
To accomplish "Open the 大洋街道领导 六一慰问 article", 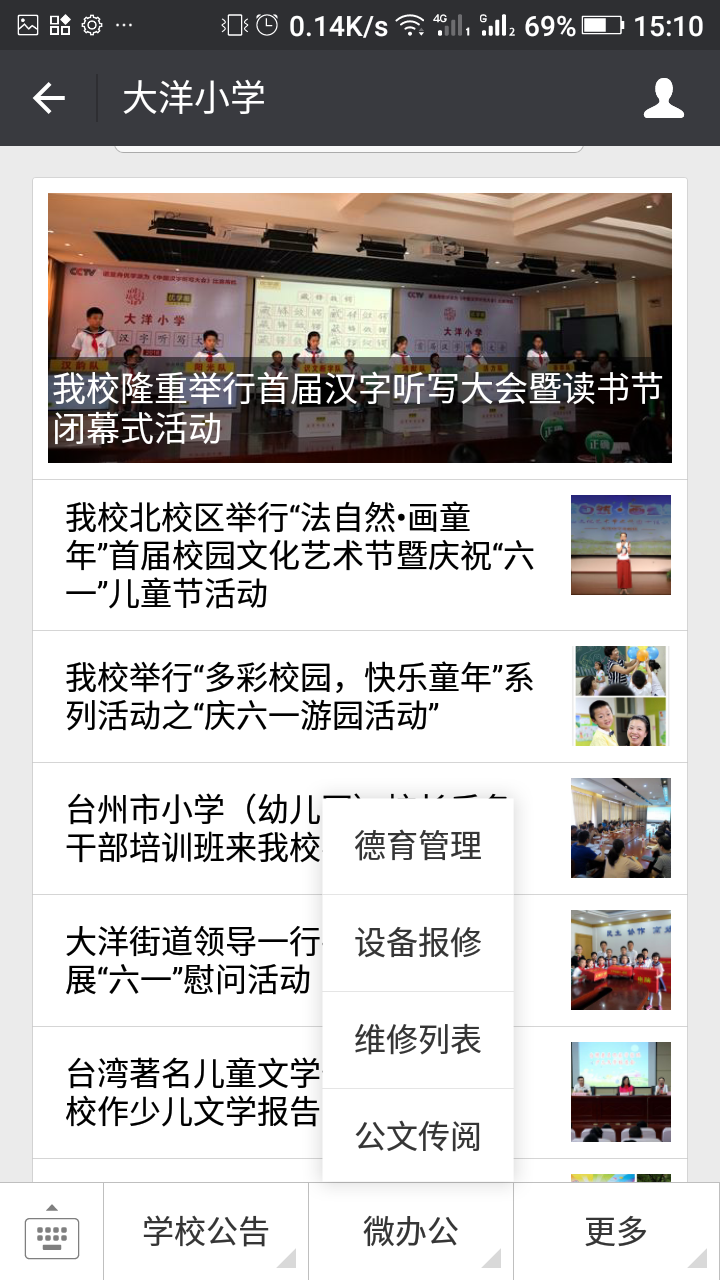I will (x=190, y=960).
